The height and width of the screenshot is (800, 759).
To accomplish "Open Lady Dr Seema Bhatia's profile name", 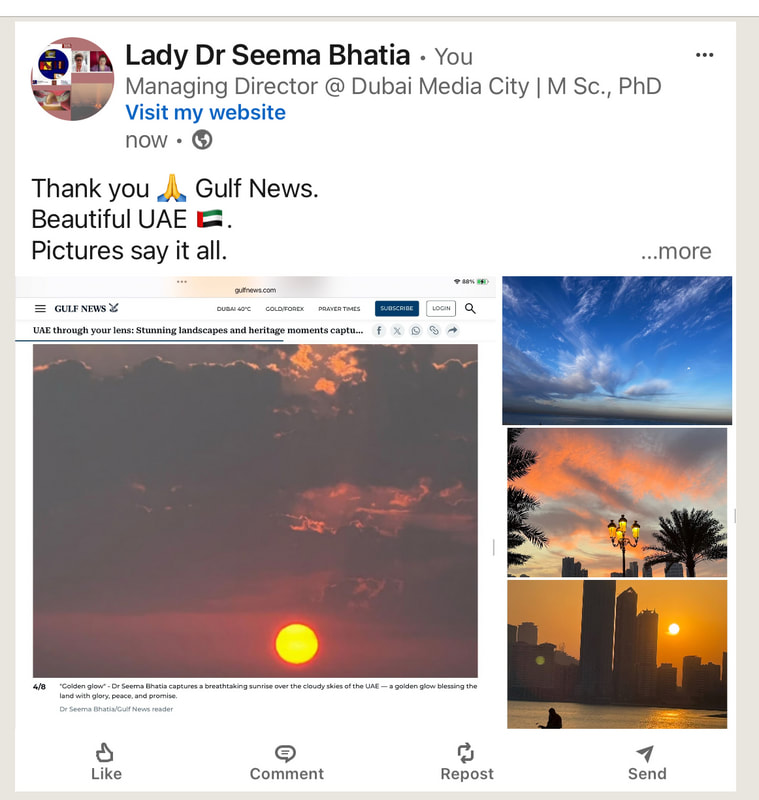I will pyautogui.click(x=267, y=54).
